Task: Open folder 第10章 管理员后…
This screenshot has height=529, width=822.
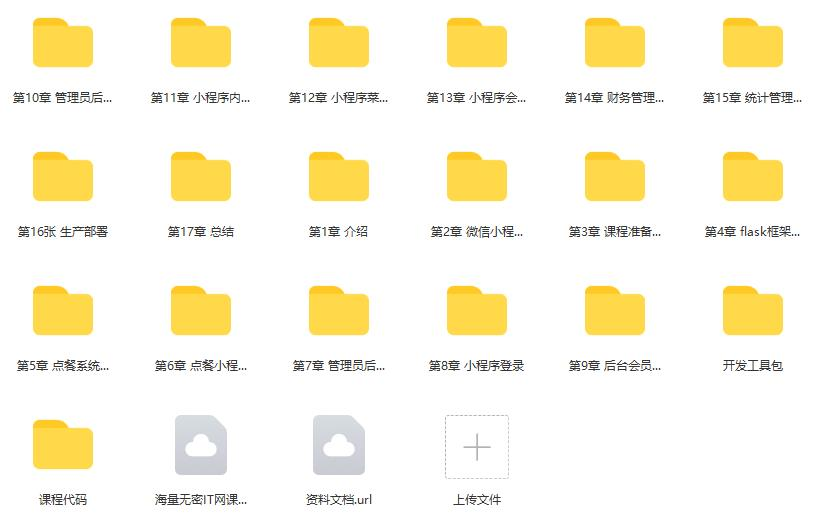Action: (x=63, y=43)
